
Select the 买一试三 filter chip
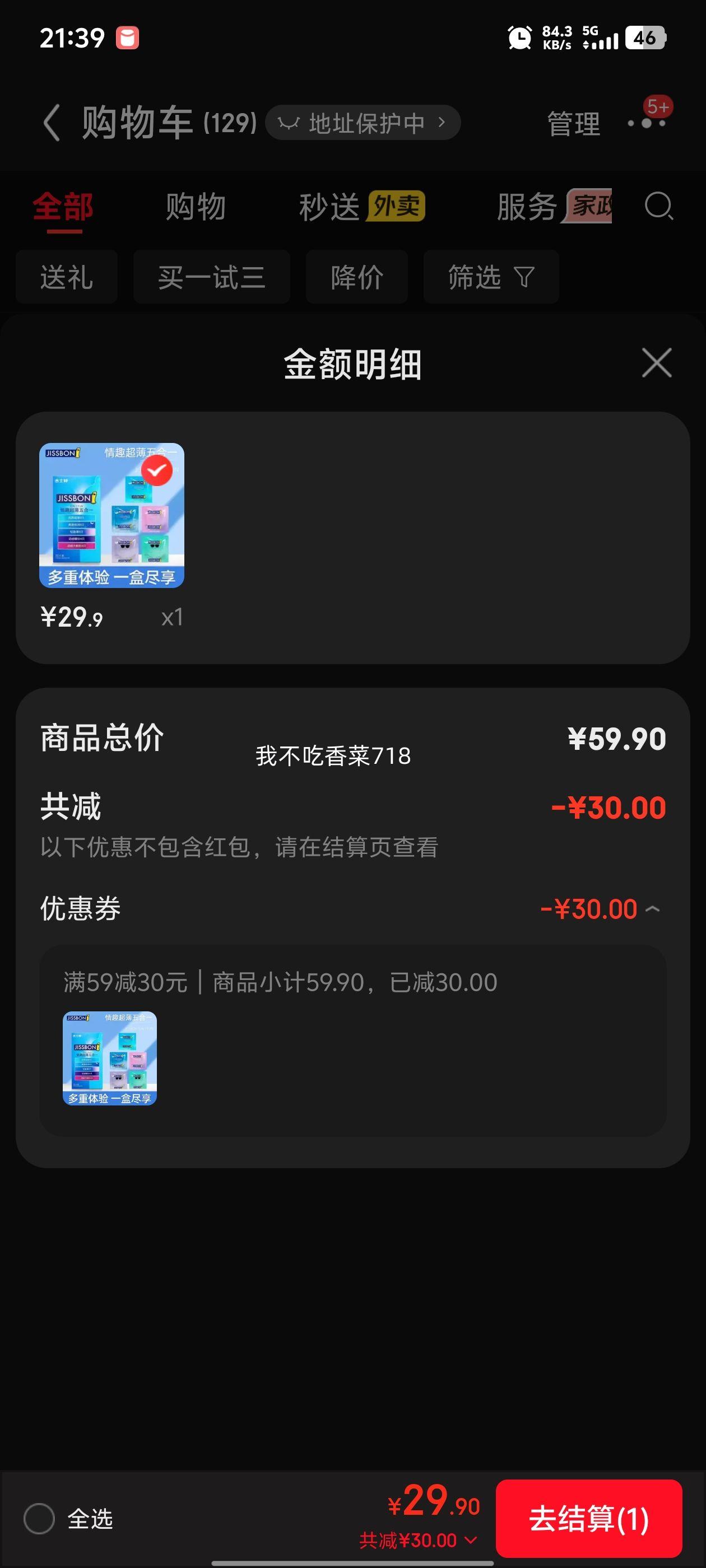point(211,277)
